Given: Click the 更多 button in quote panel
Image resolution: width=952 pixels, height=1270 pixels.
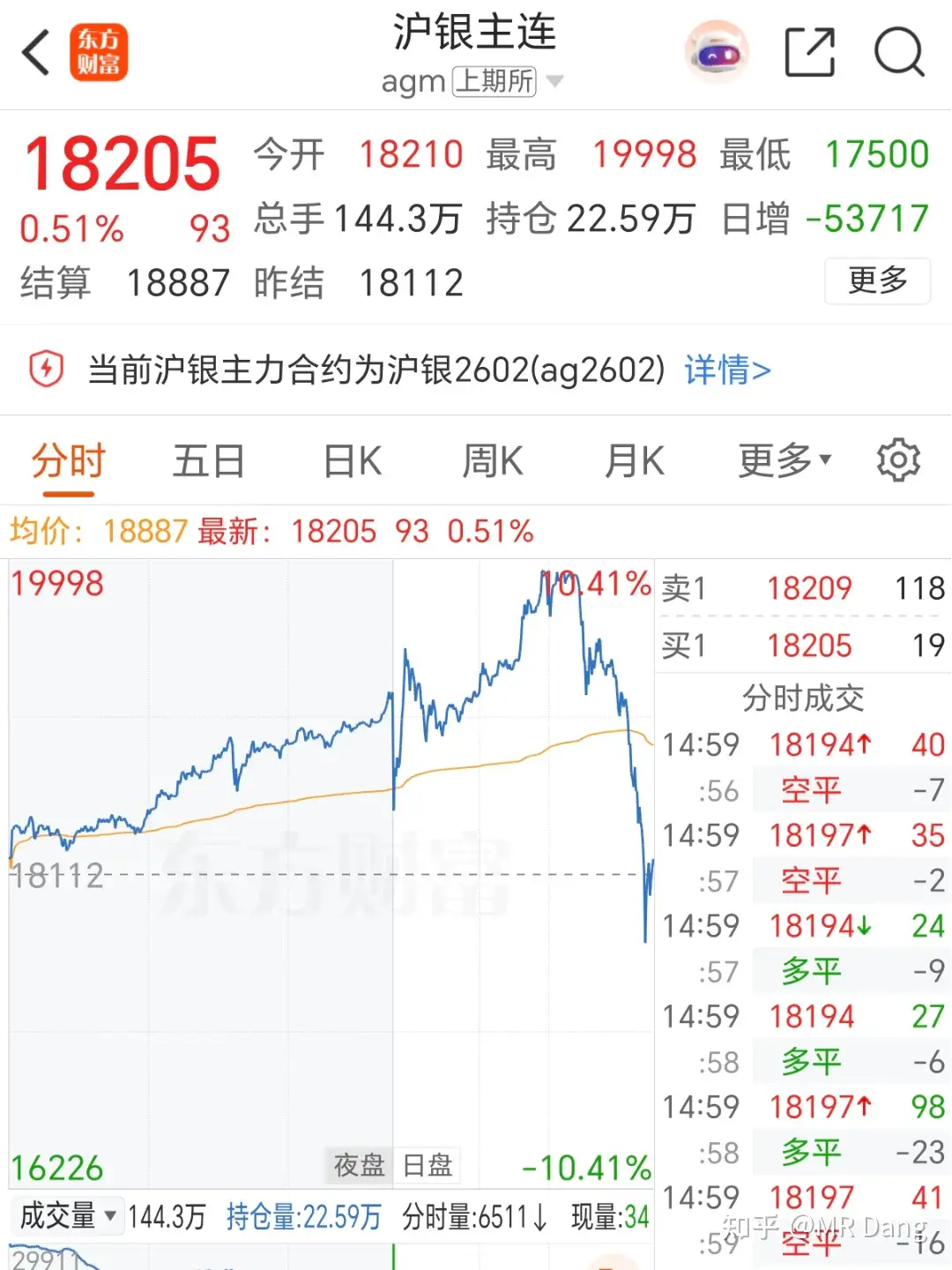Looking at the screenshot, I should (x=877, y=280).
